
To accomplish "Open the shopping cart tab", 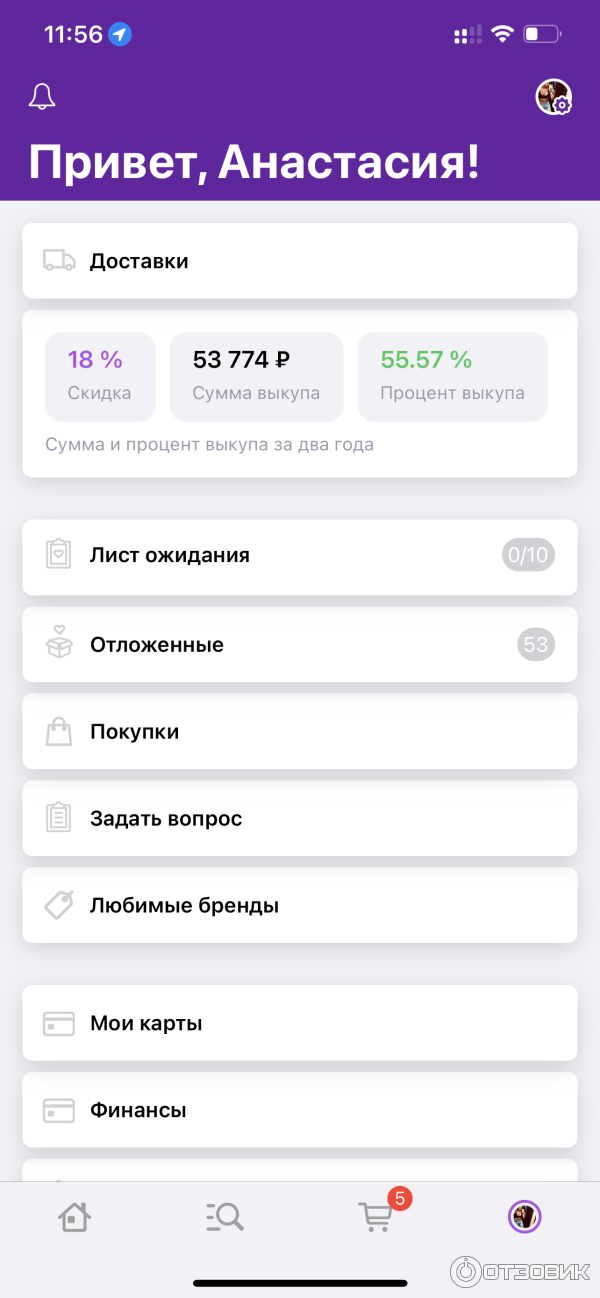I will coord(376,1217).
